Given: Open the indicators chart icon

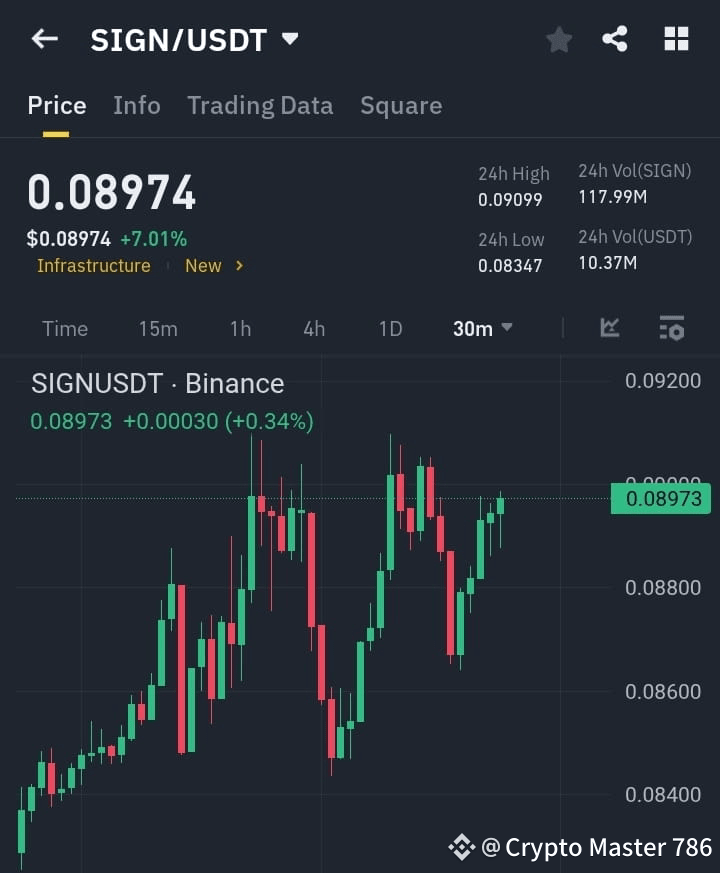Looking at the screenshot, I should coord(608,328).
